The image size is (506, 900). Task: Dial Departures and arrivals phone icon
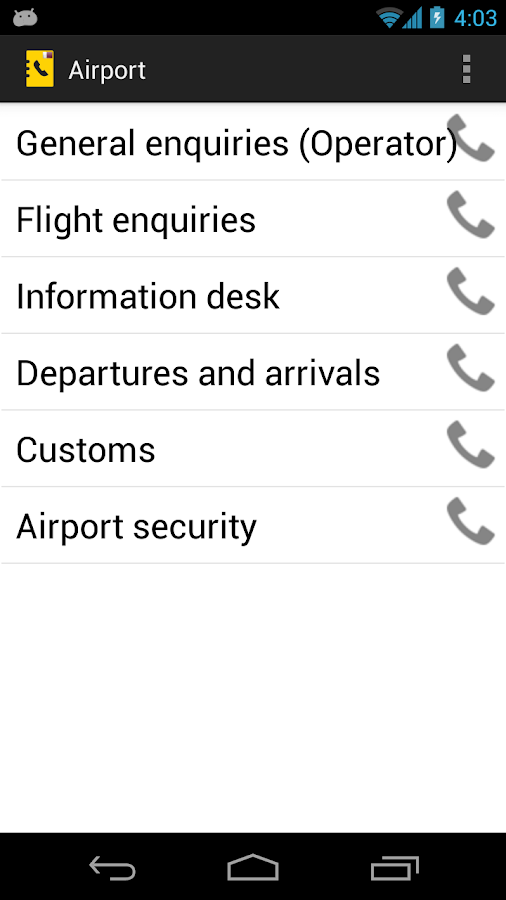tap(470, 368)
